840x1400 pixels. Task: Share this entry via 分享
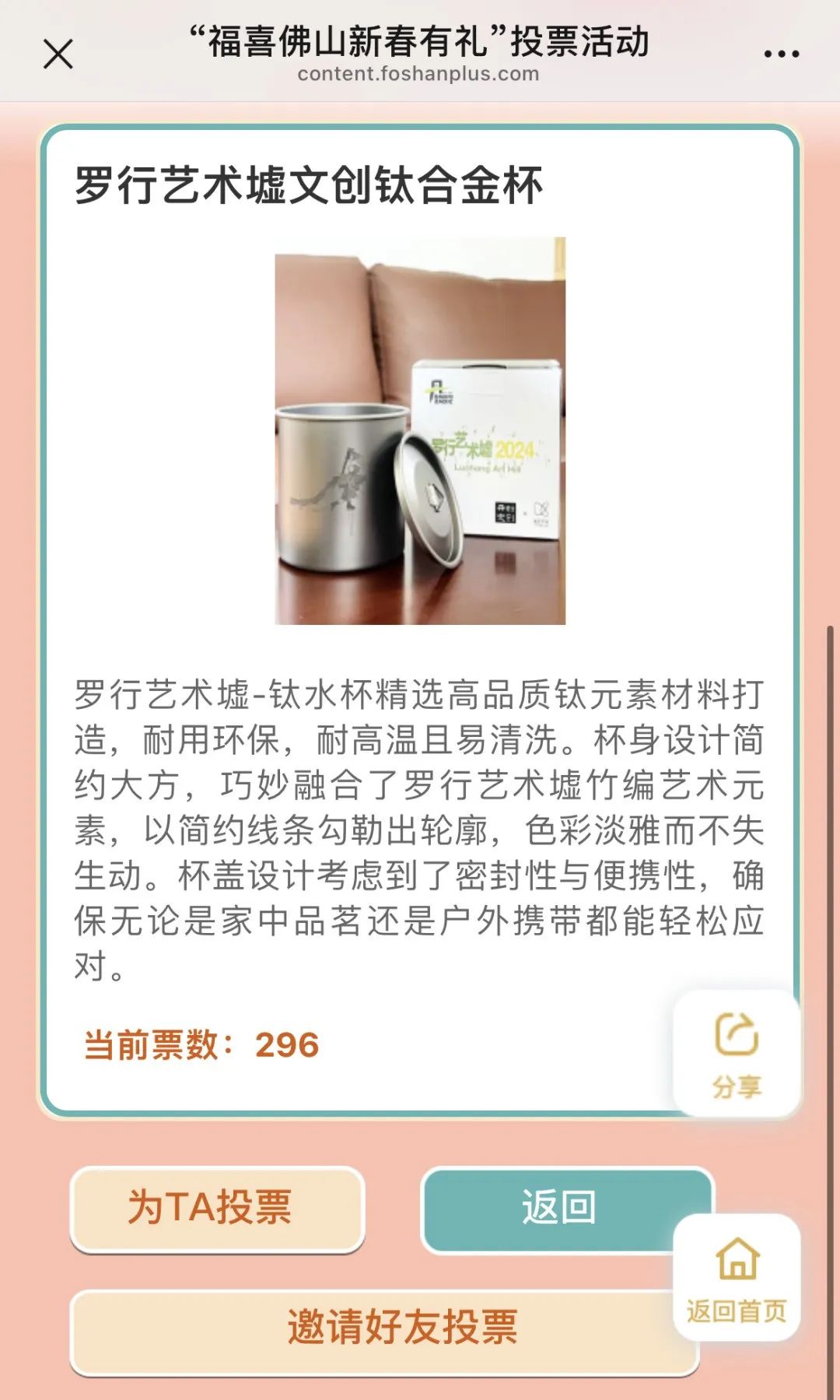tap(737, 1054)
